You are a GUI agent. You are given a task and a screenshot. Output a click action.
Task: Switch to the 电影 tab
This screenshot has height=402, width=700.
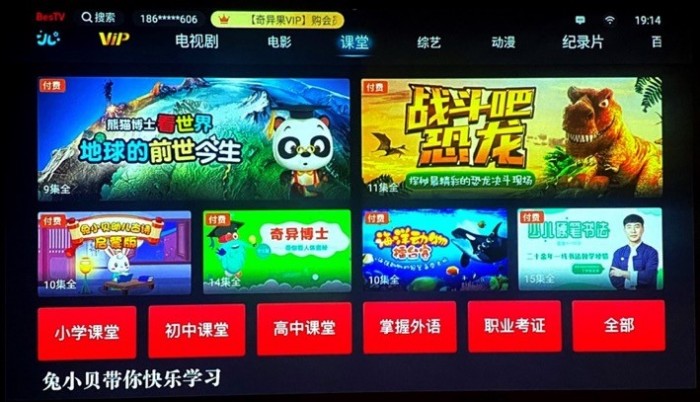point(279,42)
